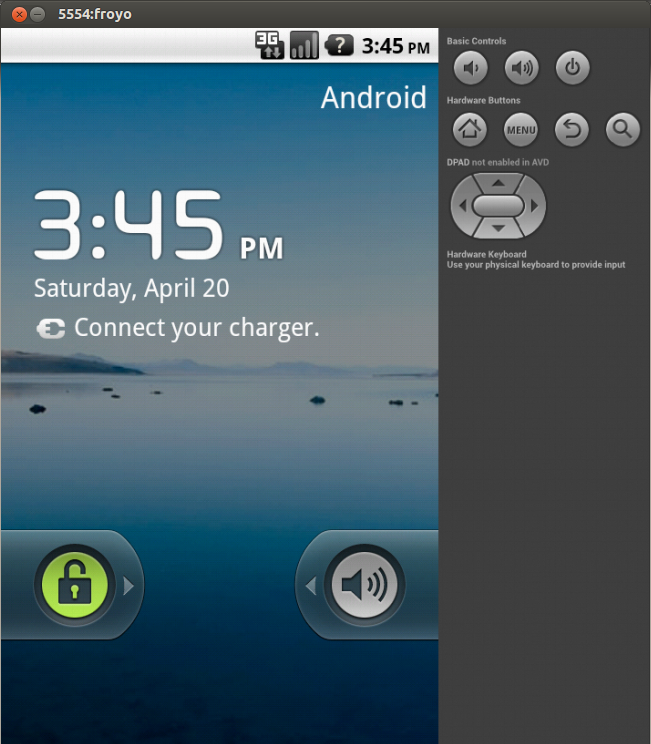651x744 pixels.
Task: Tap the hardware search magnifier button
Action: coord(622,129)
